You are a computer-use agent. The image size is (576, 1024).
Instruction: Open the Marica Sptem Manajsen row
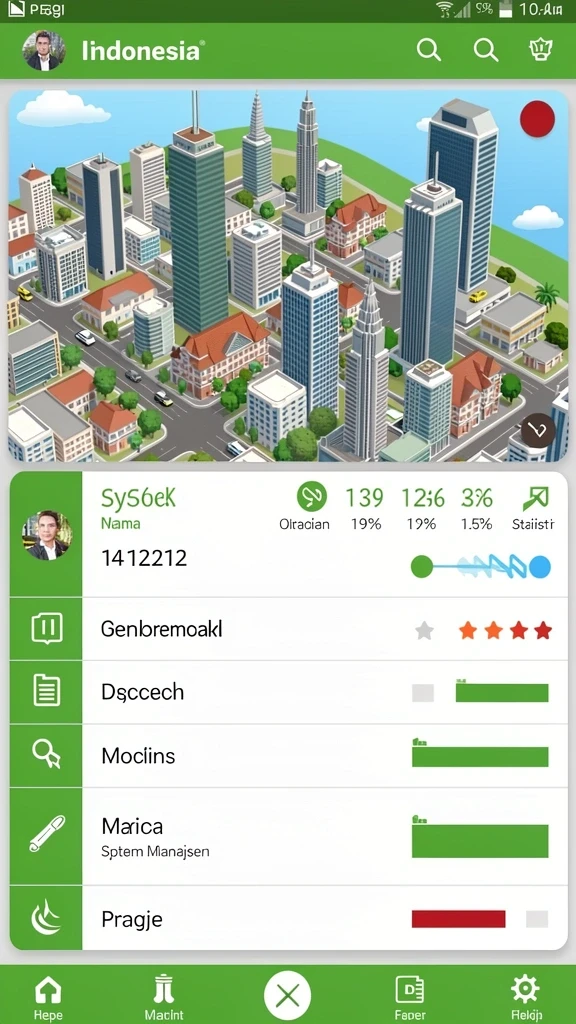(x=289, y=837)
